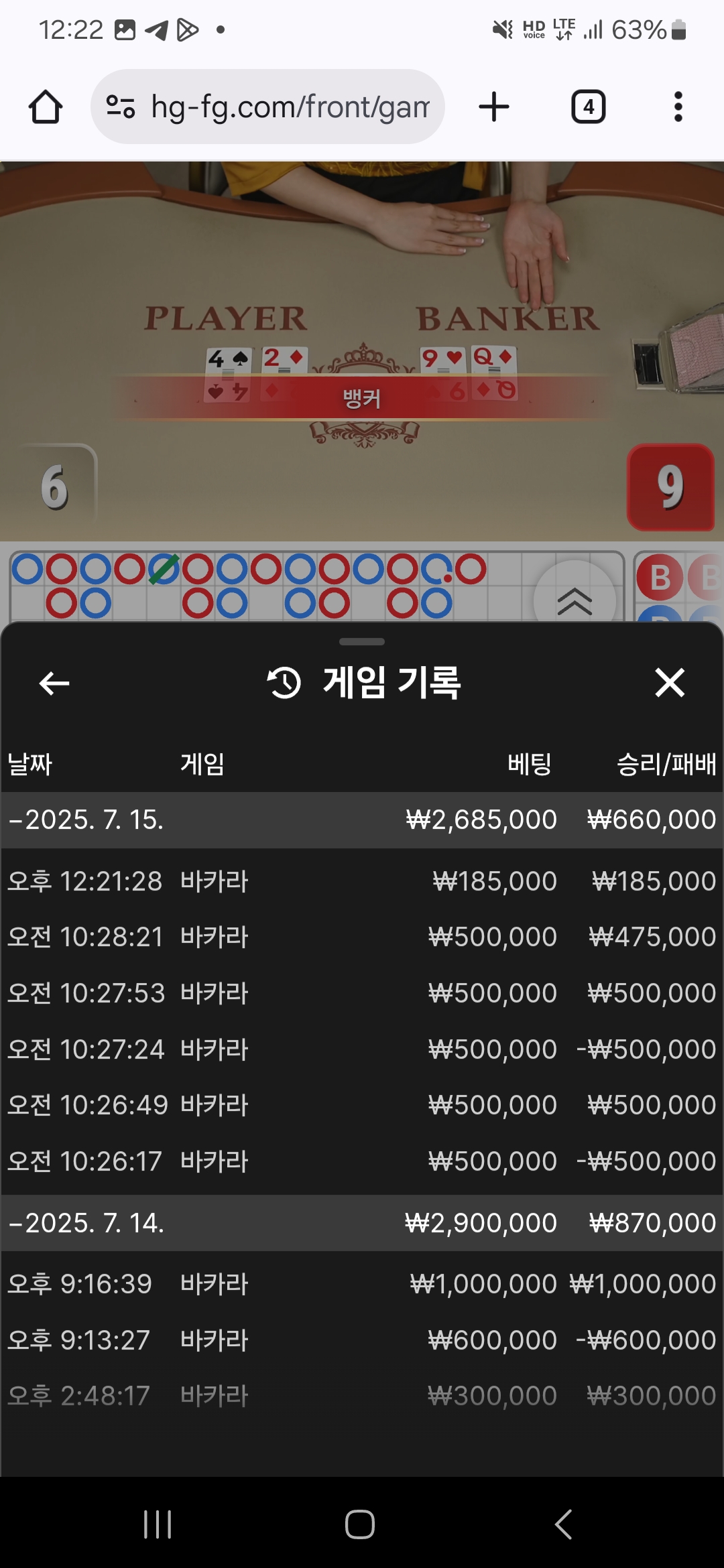Open recent apps from navigation bar

[158, 1524]
